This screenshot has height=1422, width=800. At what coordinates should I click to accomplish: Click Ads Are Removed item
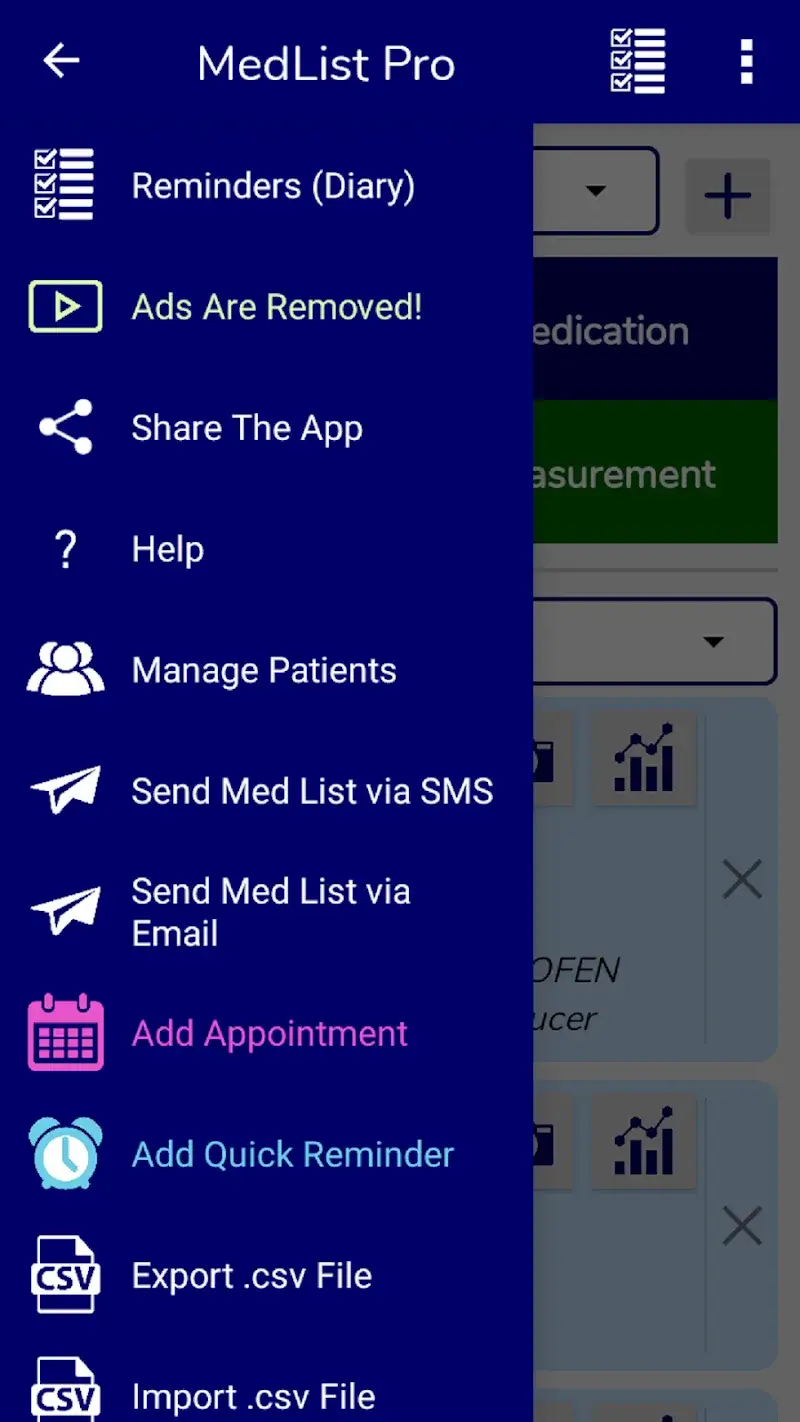point(277,307)
